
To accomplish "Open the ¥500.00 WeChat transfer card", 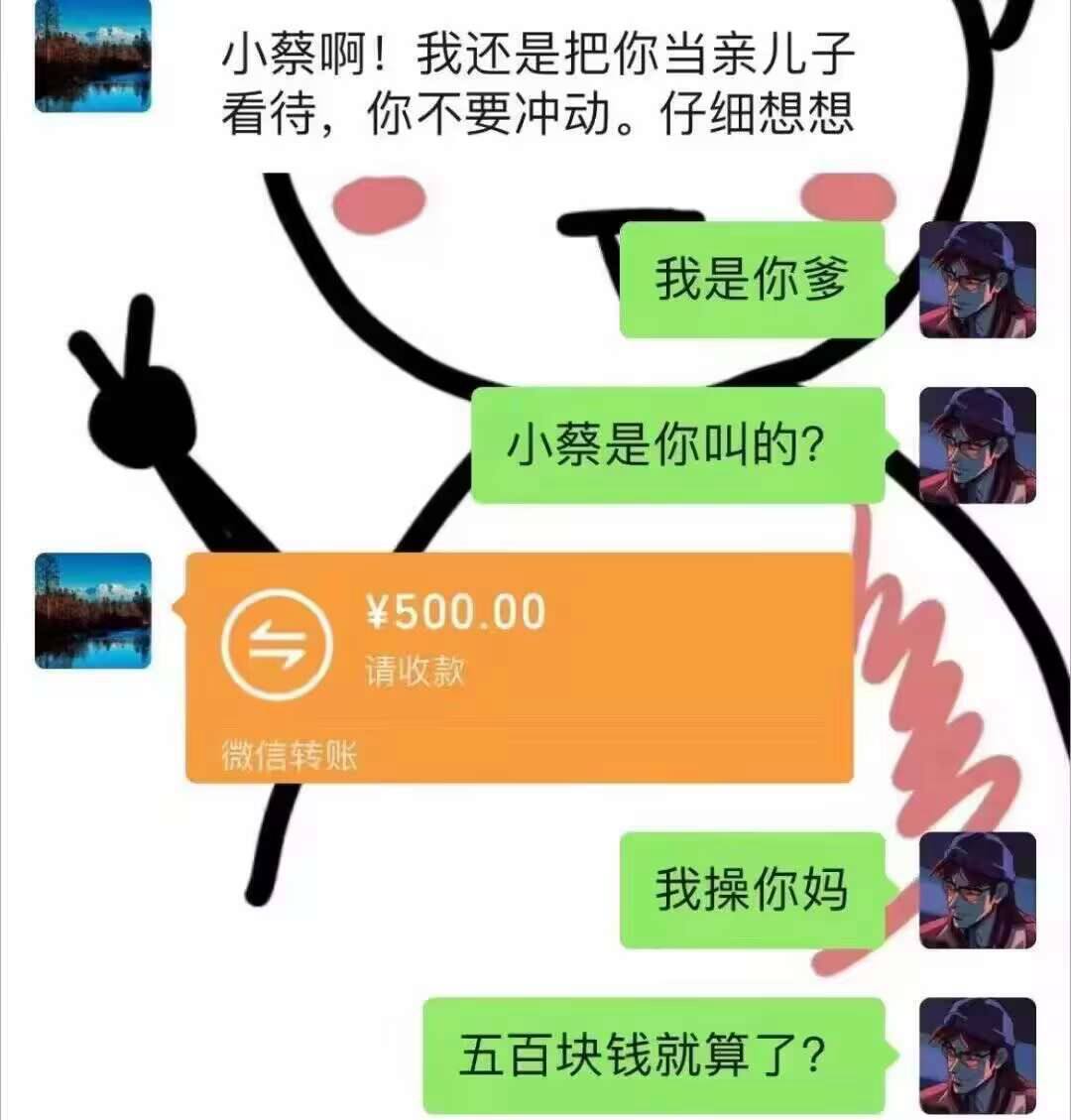I will point(519,667).
